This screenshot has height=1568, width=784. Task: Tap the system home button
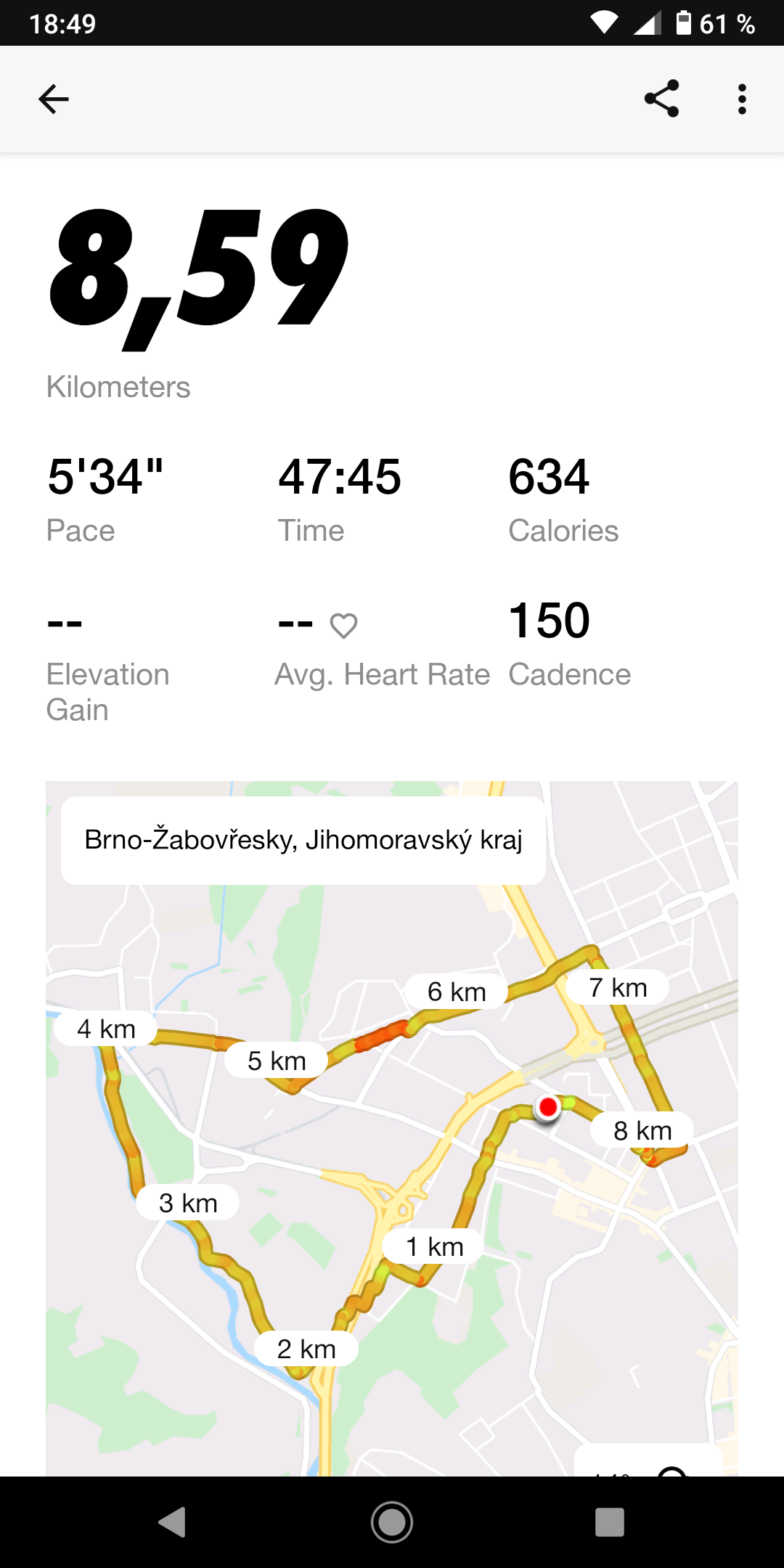[392, 1522]
